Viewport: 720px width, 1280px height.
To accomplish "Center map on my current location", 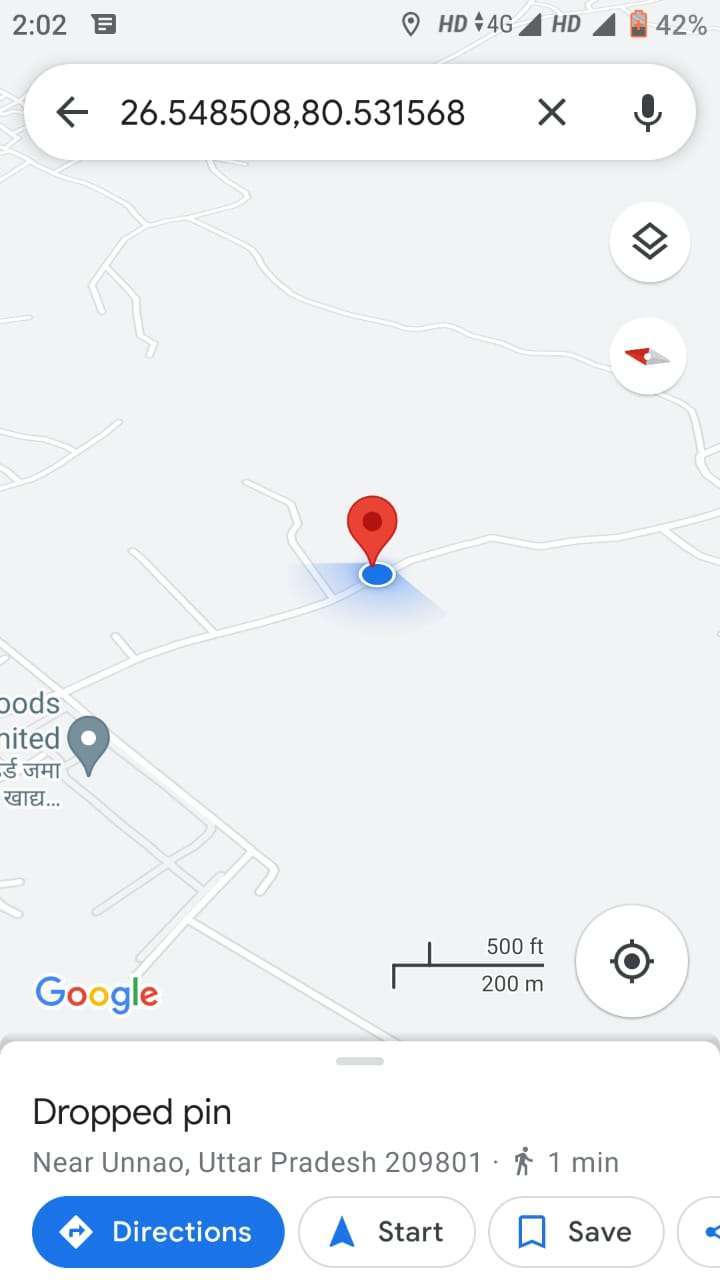I will click(x=632, y=962).
